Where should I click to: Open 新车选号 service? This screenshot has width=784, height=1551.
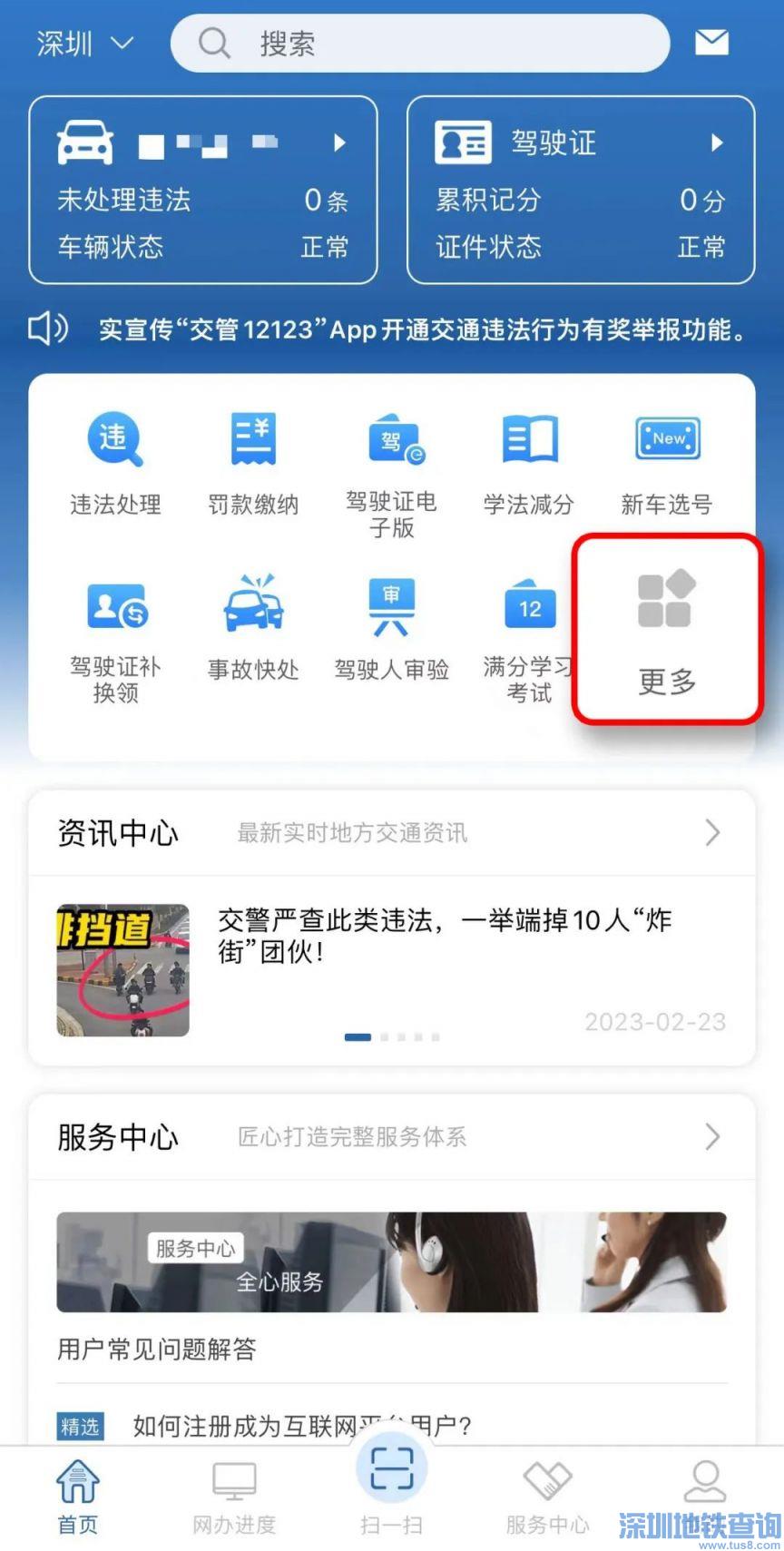pyautogui.click(x=667, y=463)
